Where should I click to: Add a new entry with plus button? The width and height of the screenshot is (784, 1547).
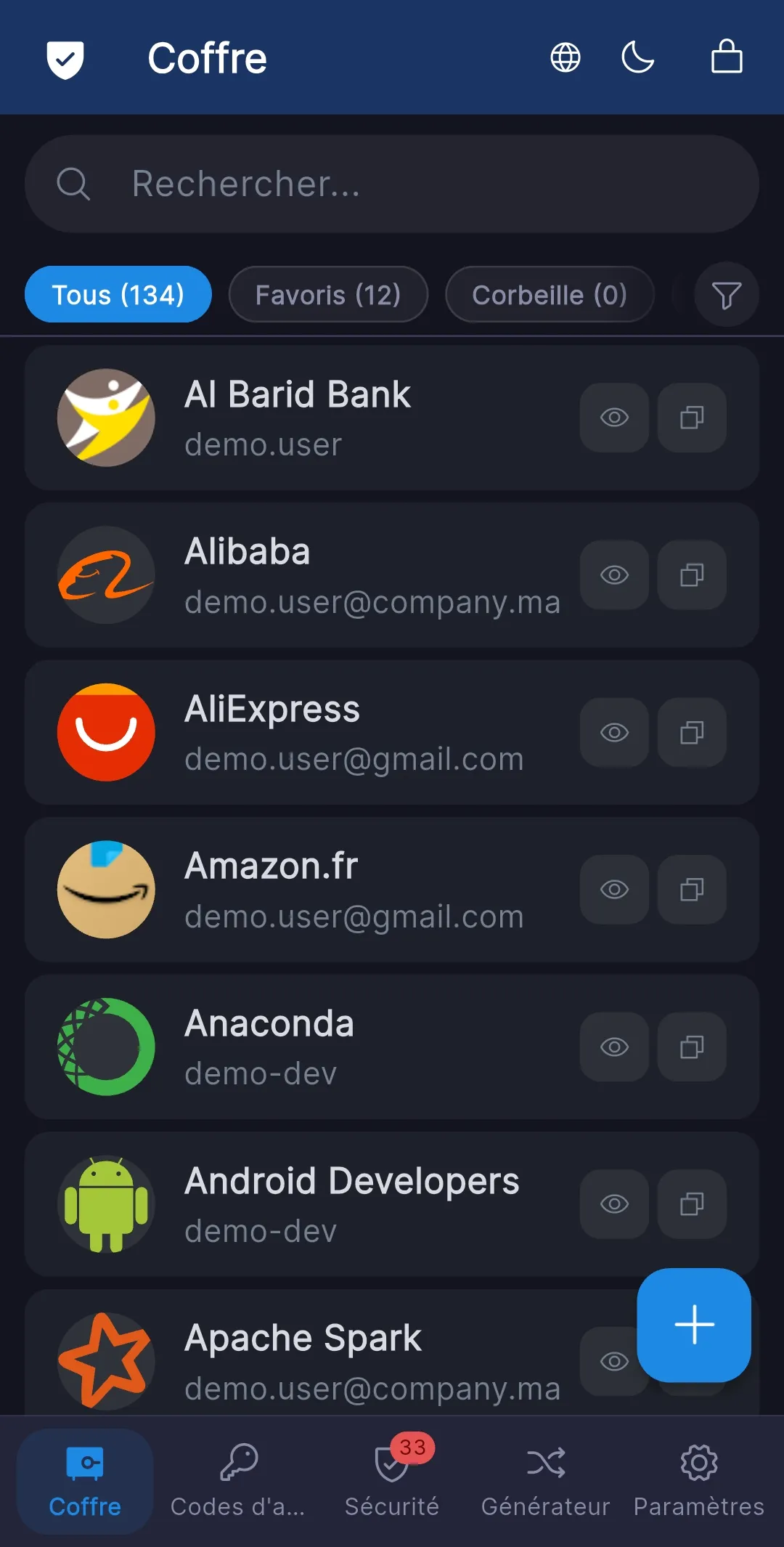pyautogui.click(x=694, y=1325)
